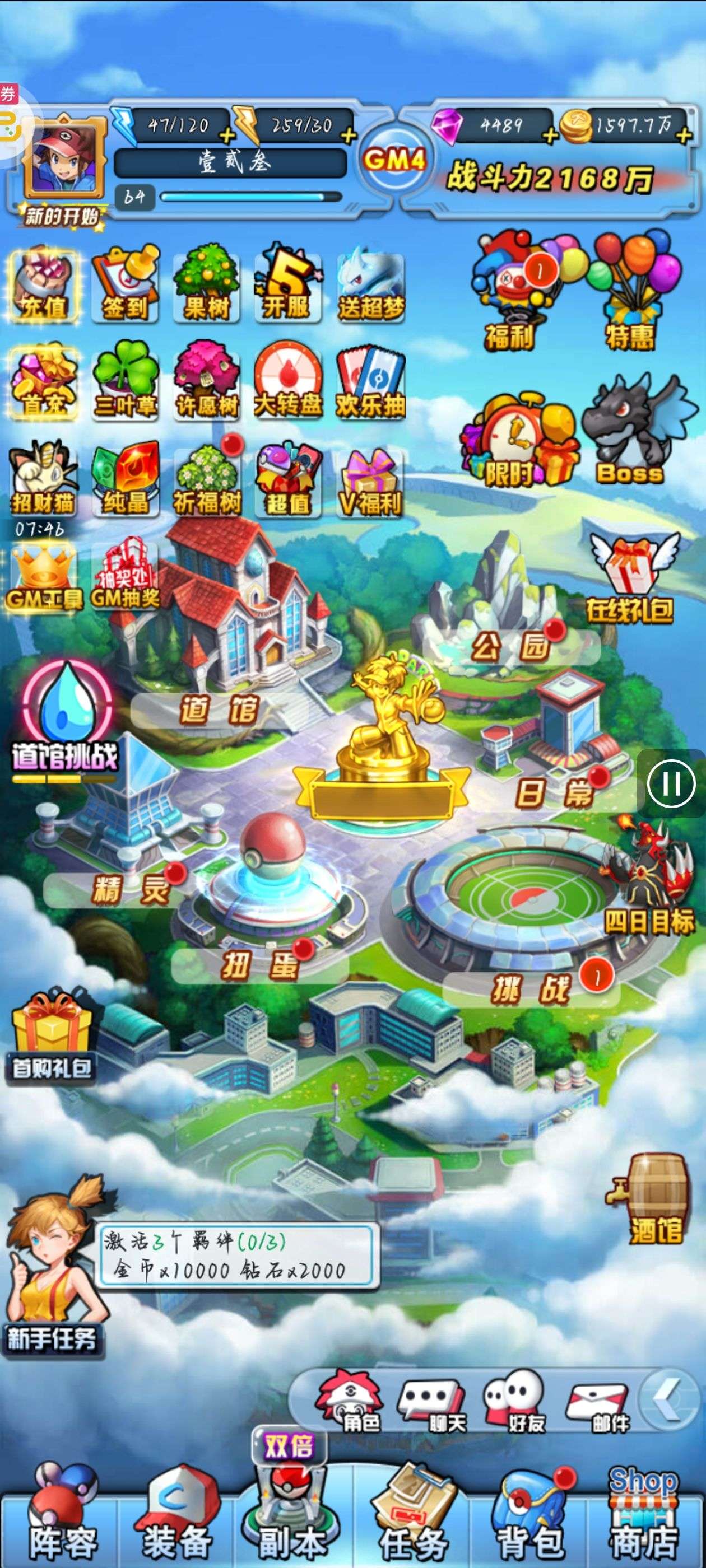Claim the 在线礼包 online gift
The width and height of the screenshot is (706, 1568).
631,578
